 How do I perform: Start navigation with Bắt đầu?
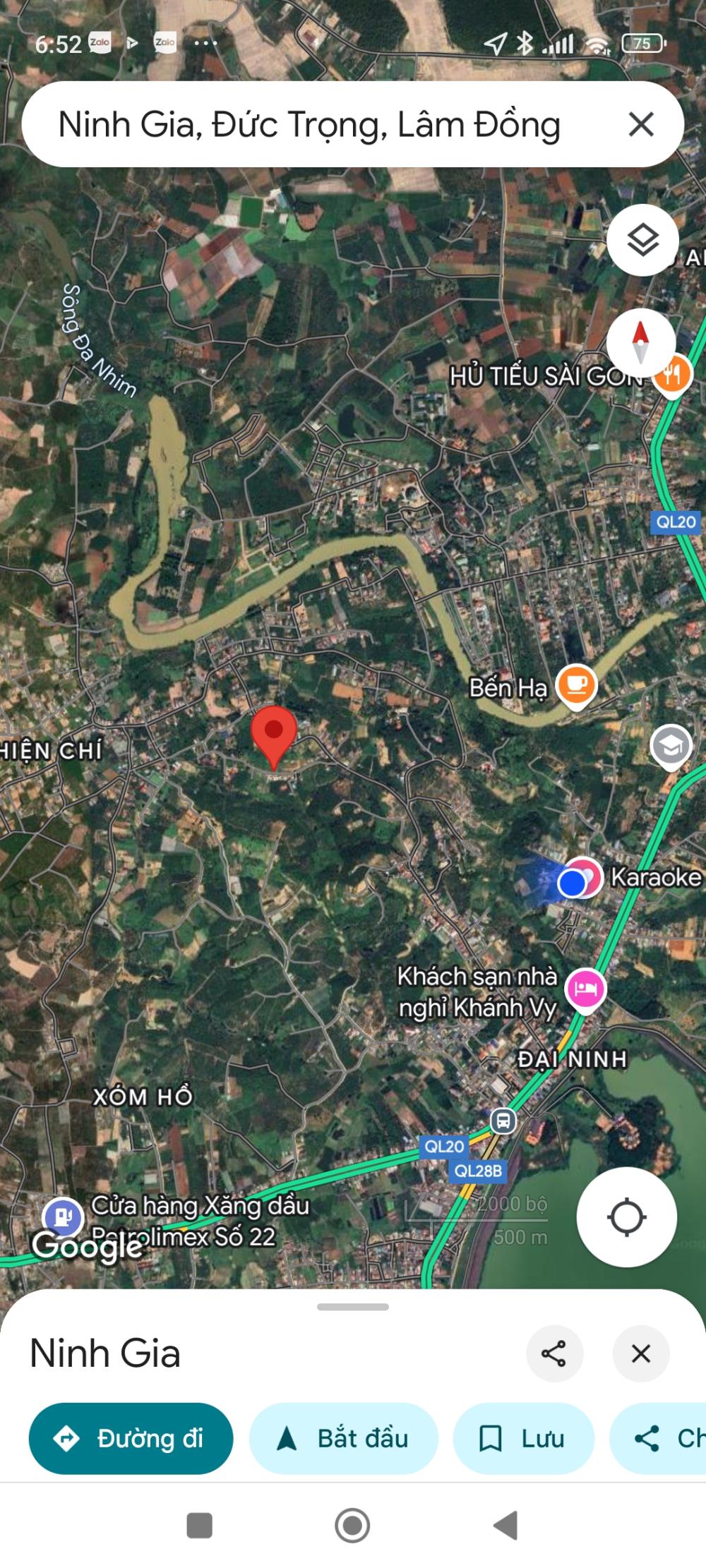[x=344, y=1438]
